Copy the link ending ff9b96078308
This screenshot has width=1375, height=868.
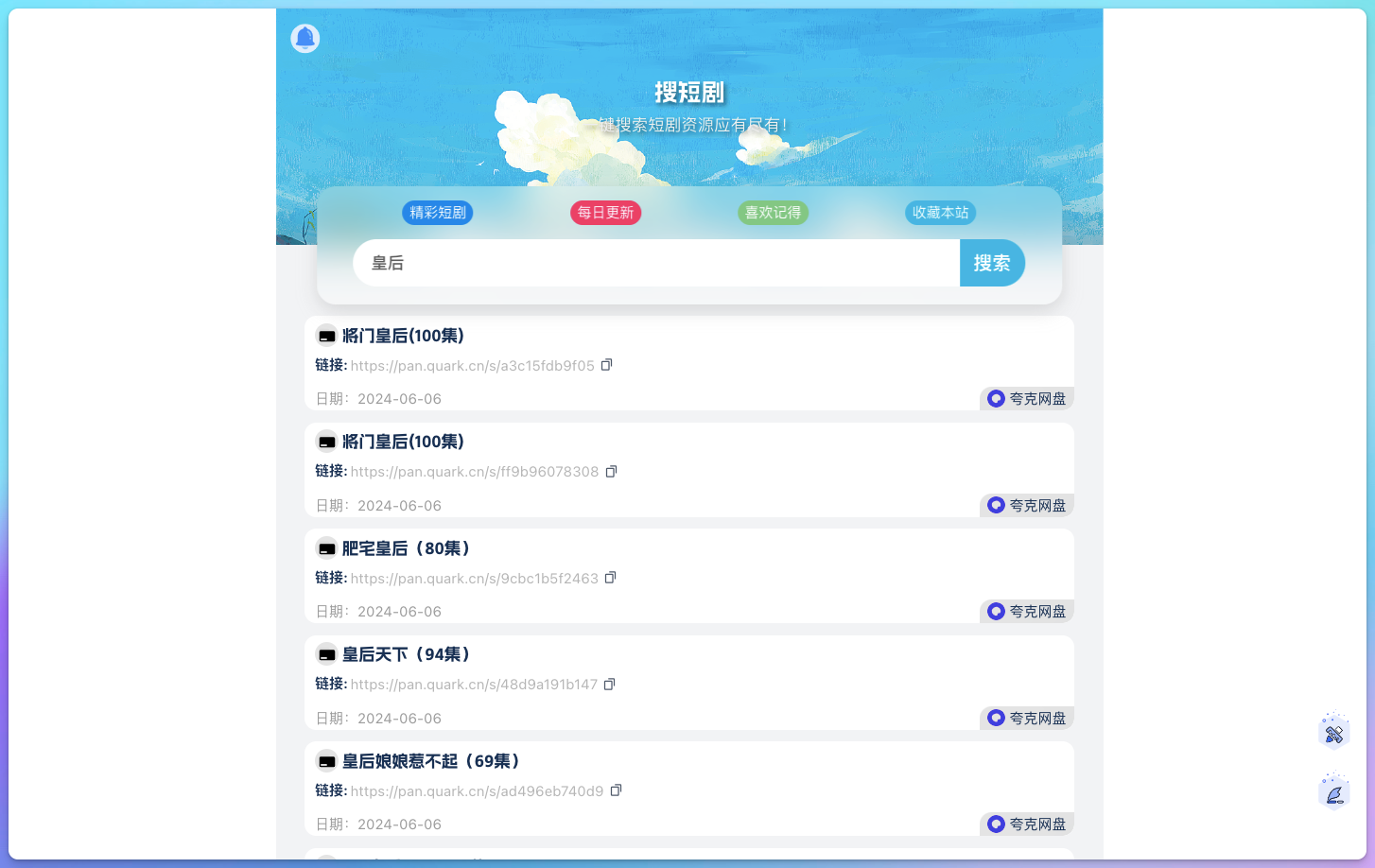(x=612, y=471)
